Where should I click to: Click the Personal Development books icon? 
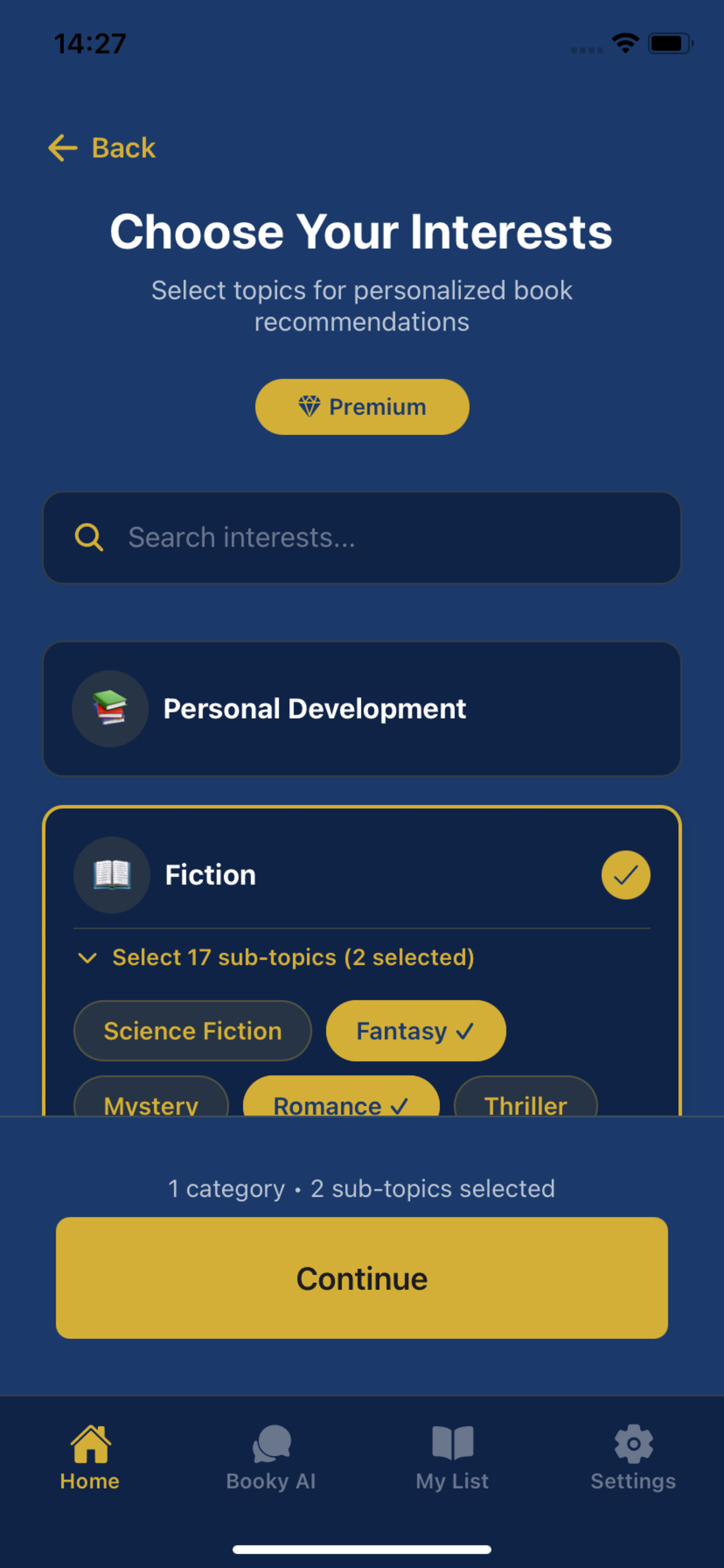pyautogui.click(x=110, y=708)
